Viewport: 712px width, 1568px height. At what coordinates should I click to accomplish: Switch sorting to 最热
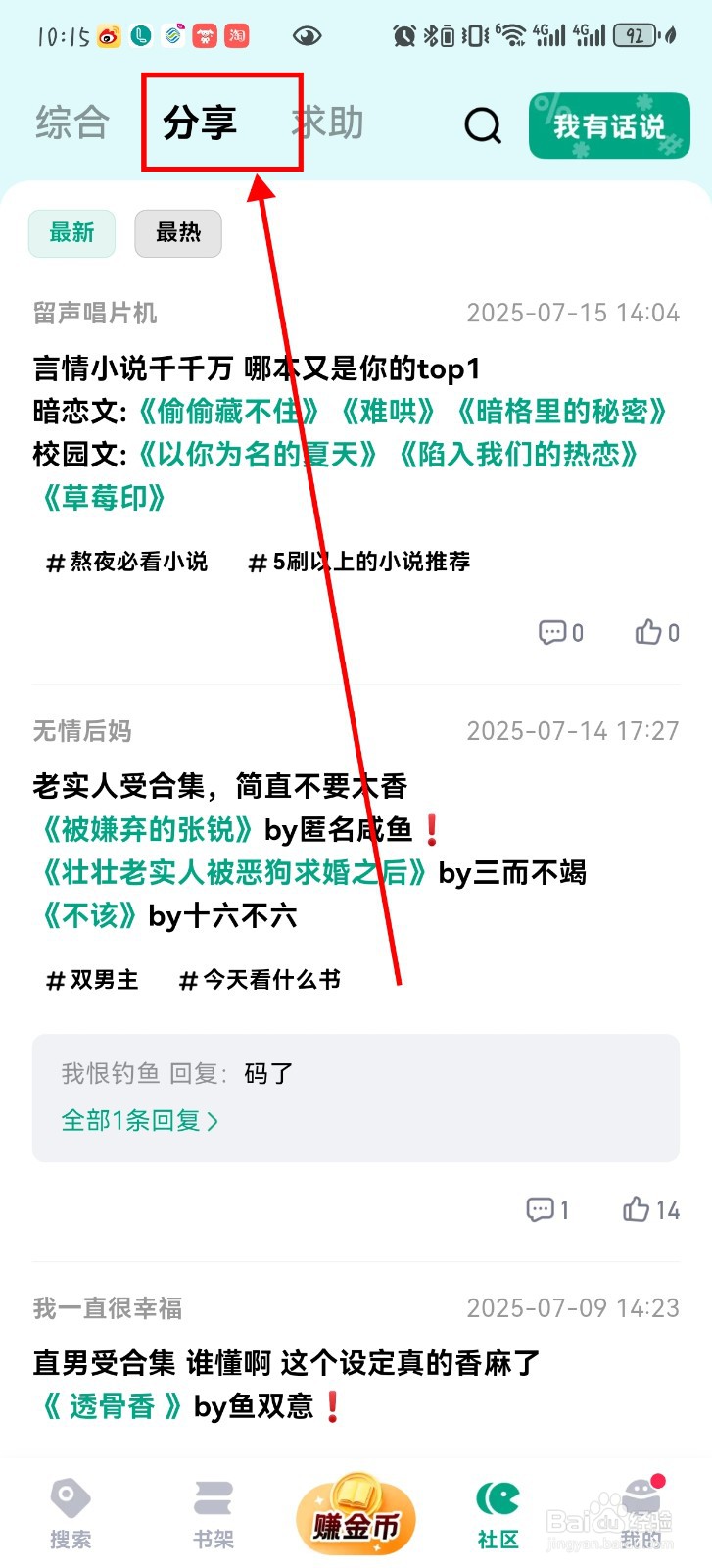[177, 233]
